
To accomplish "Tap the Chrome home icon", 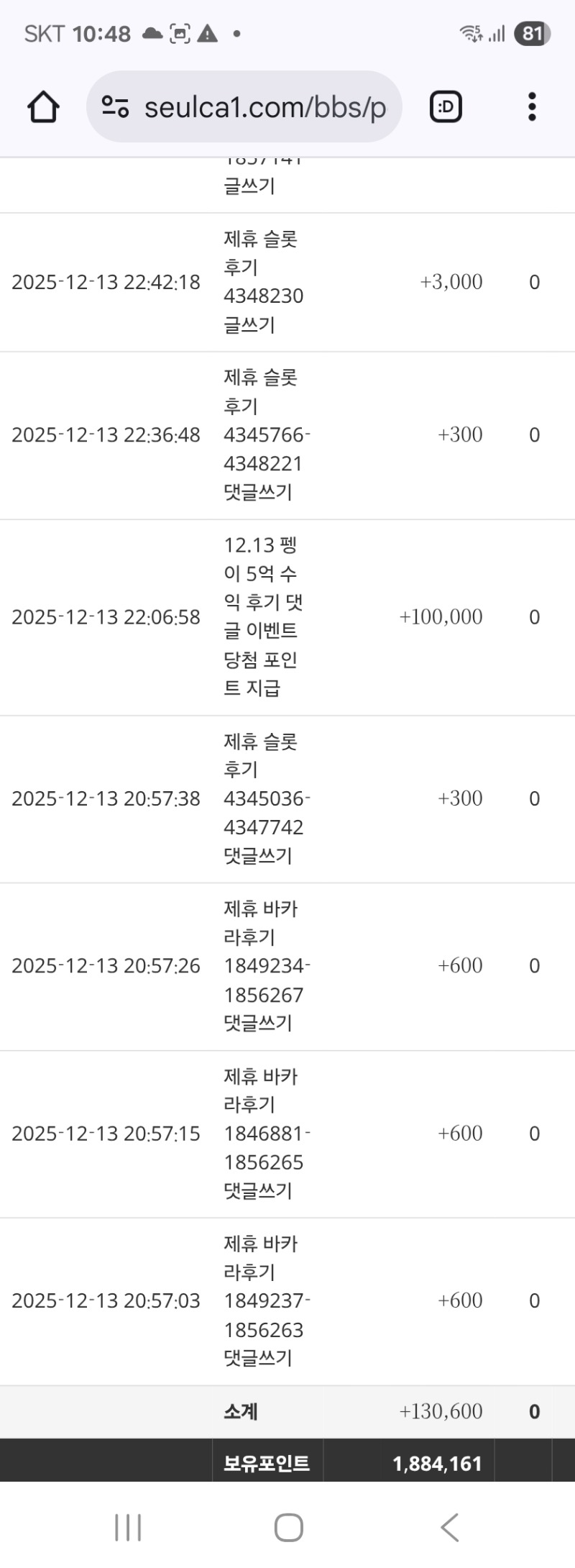I will (43, 106).
